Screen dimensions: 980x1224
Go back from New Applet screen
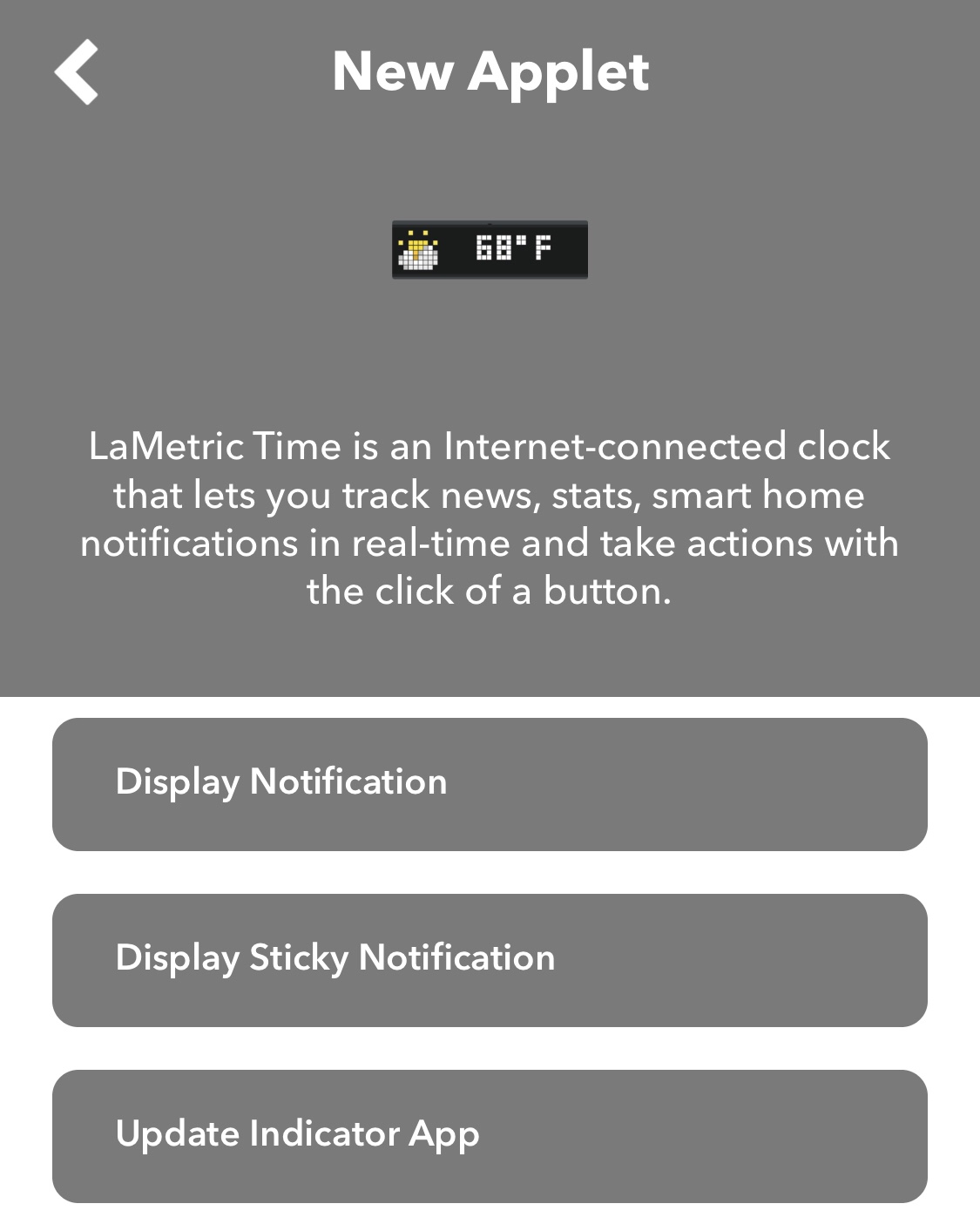pos(77,72)
